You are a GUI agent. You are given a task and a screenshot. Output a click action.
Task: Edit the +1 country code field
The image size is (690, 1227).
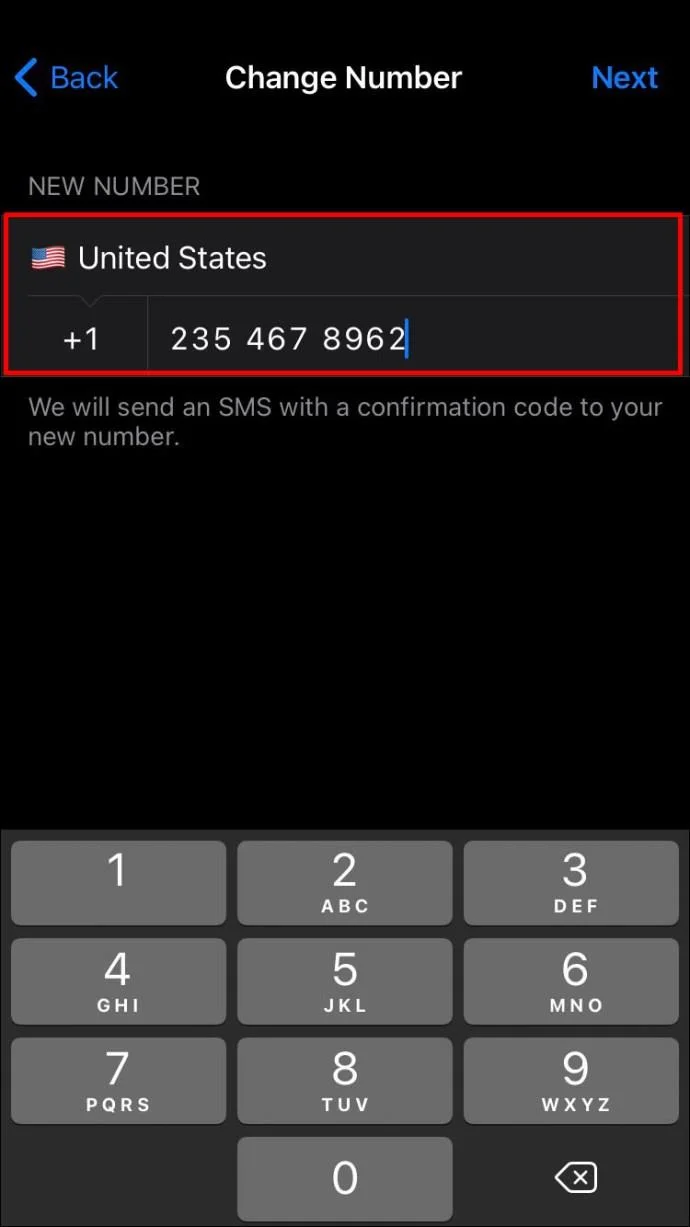(x=82, y=339)
